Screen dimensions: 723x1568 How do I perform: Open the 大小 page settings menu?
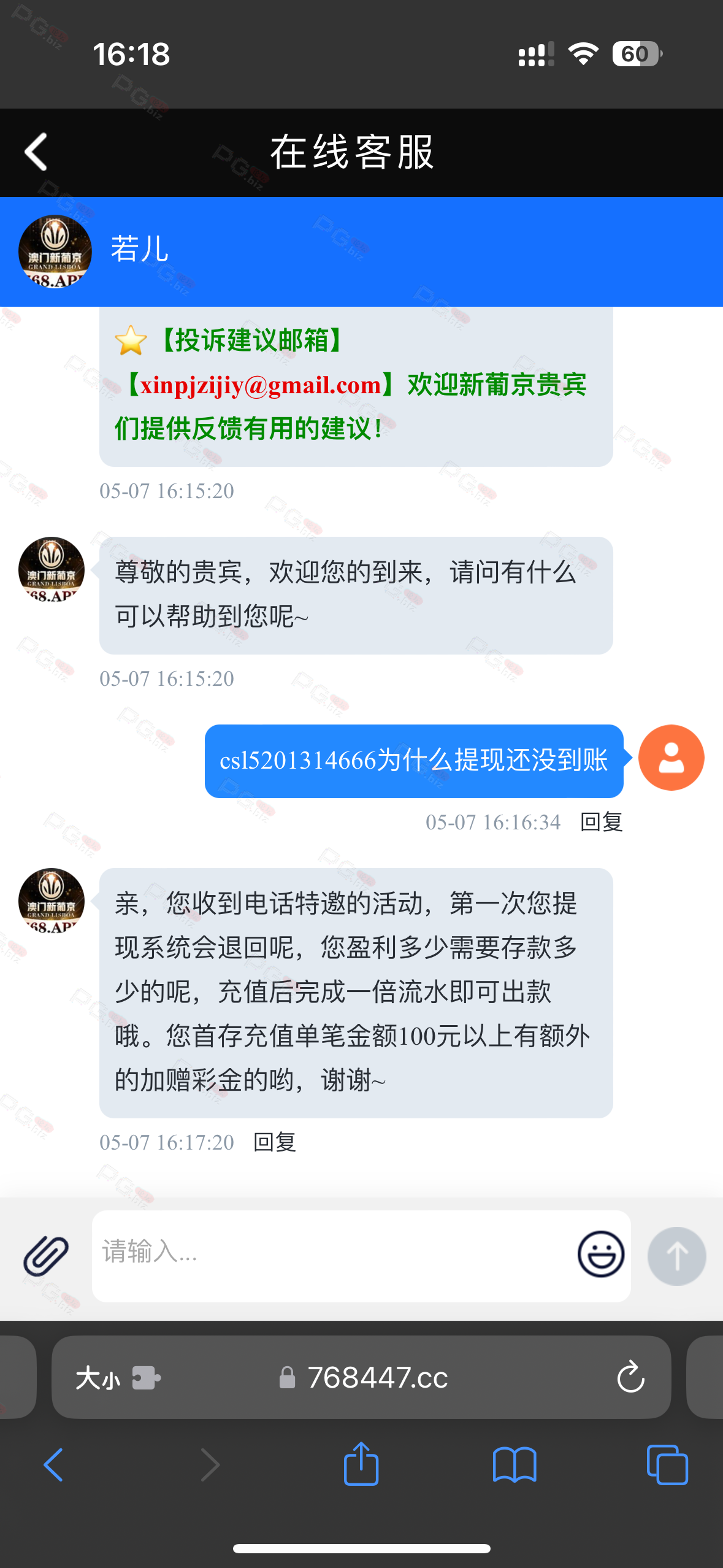point(98,1378)
